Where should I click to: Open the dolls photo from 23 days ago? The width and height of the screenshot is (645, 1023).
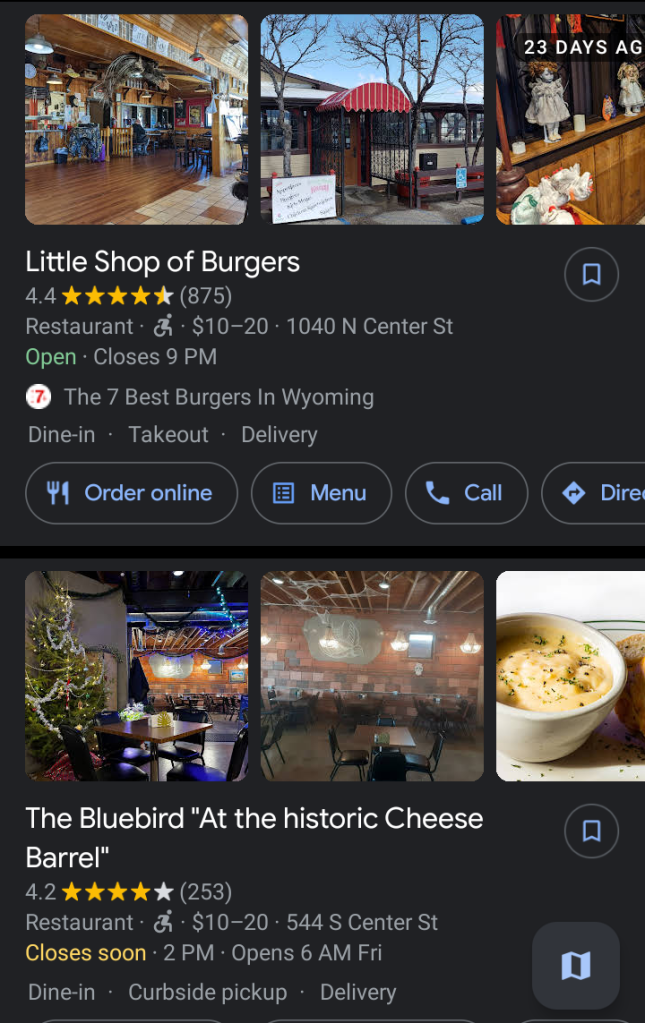coord(570,119)
